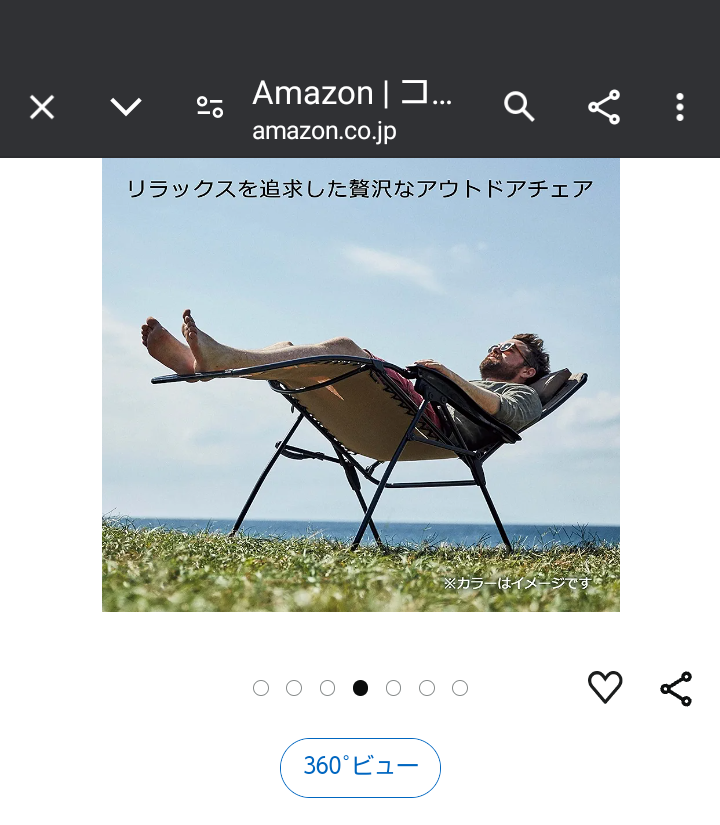Image resolution: width=720 pixels, height=825 pixels.
Task: Minimize the tab with the down chevron
Action: pyautogui.click(x=126, y=107)
